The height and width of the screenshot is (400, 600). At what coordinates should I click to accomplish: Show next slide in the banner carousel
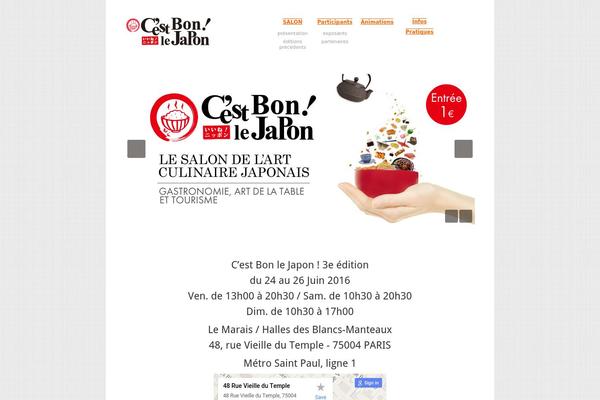click(x=463, y=149)
